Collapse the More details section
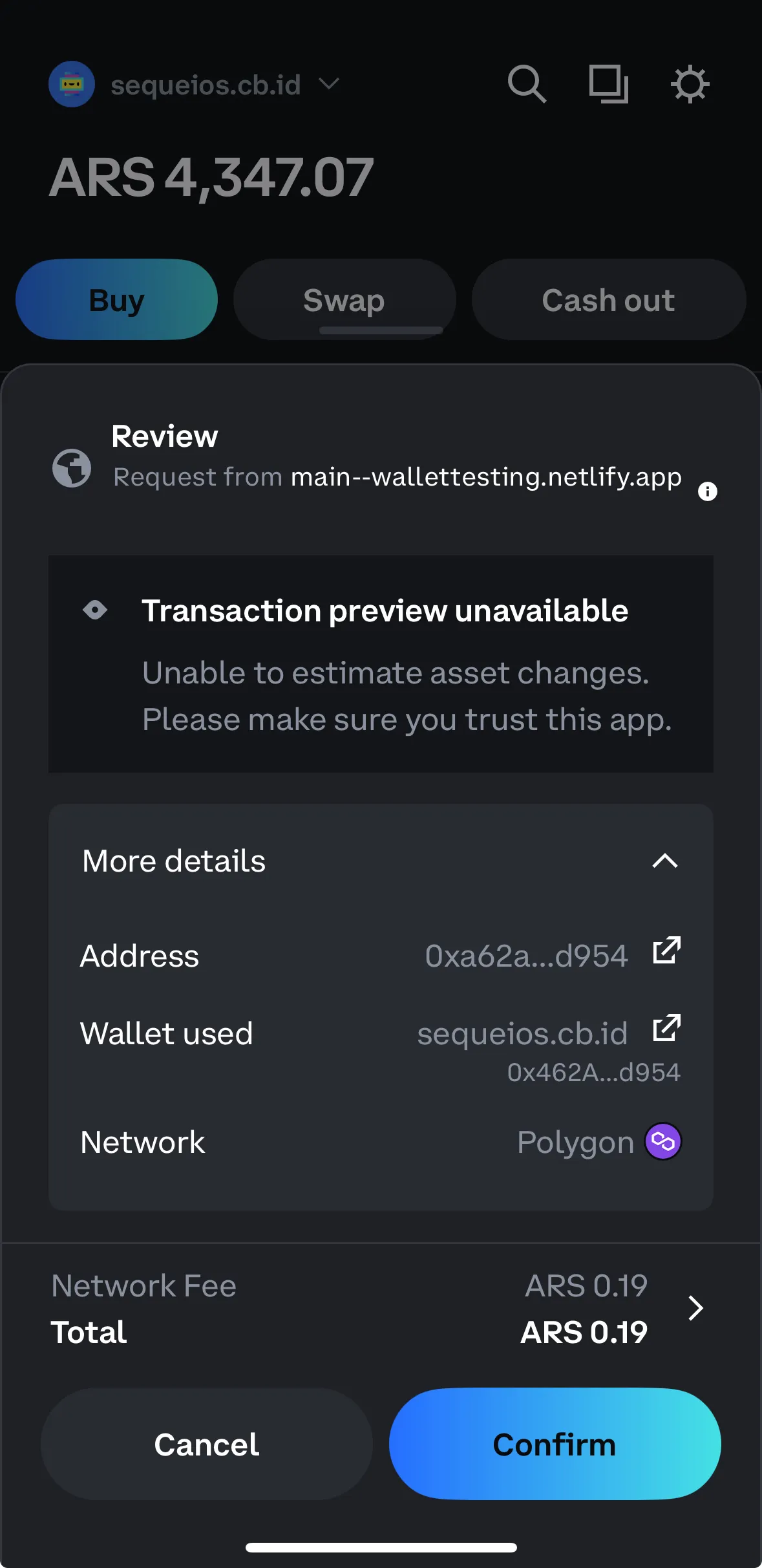This screenshot has height=1568, width=762. [666, 861]
